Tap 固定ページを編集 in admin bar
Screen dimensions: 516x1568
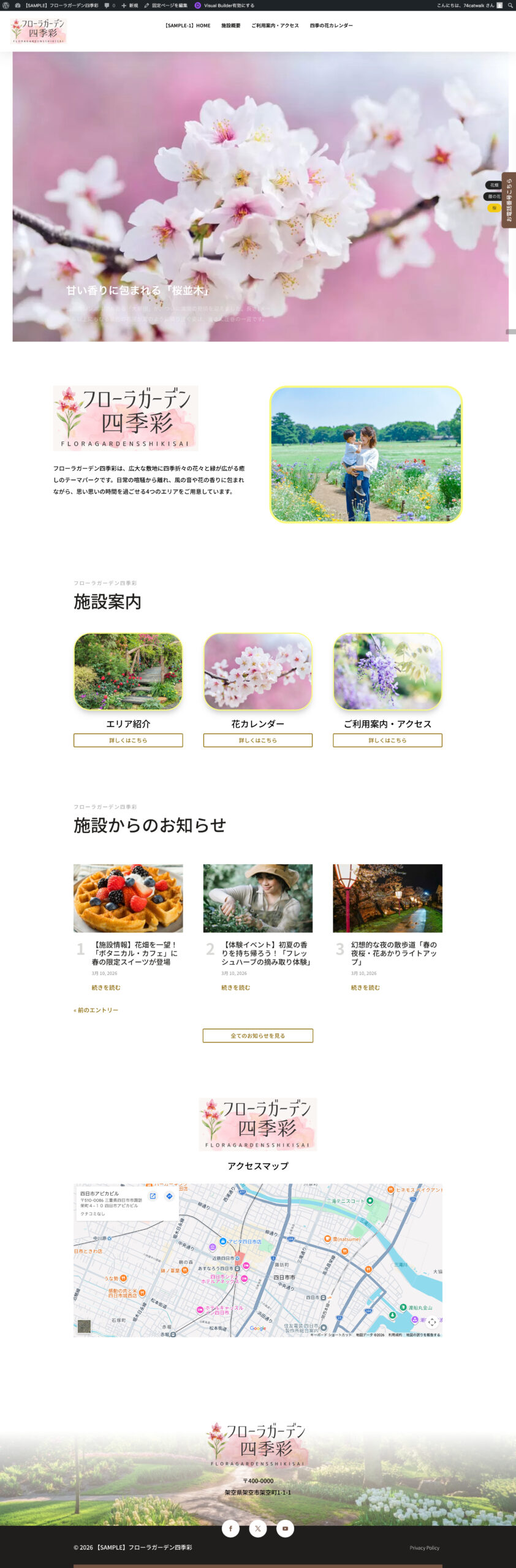tap(166, 6)
